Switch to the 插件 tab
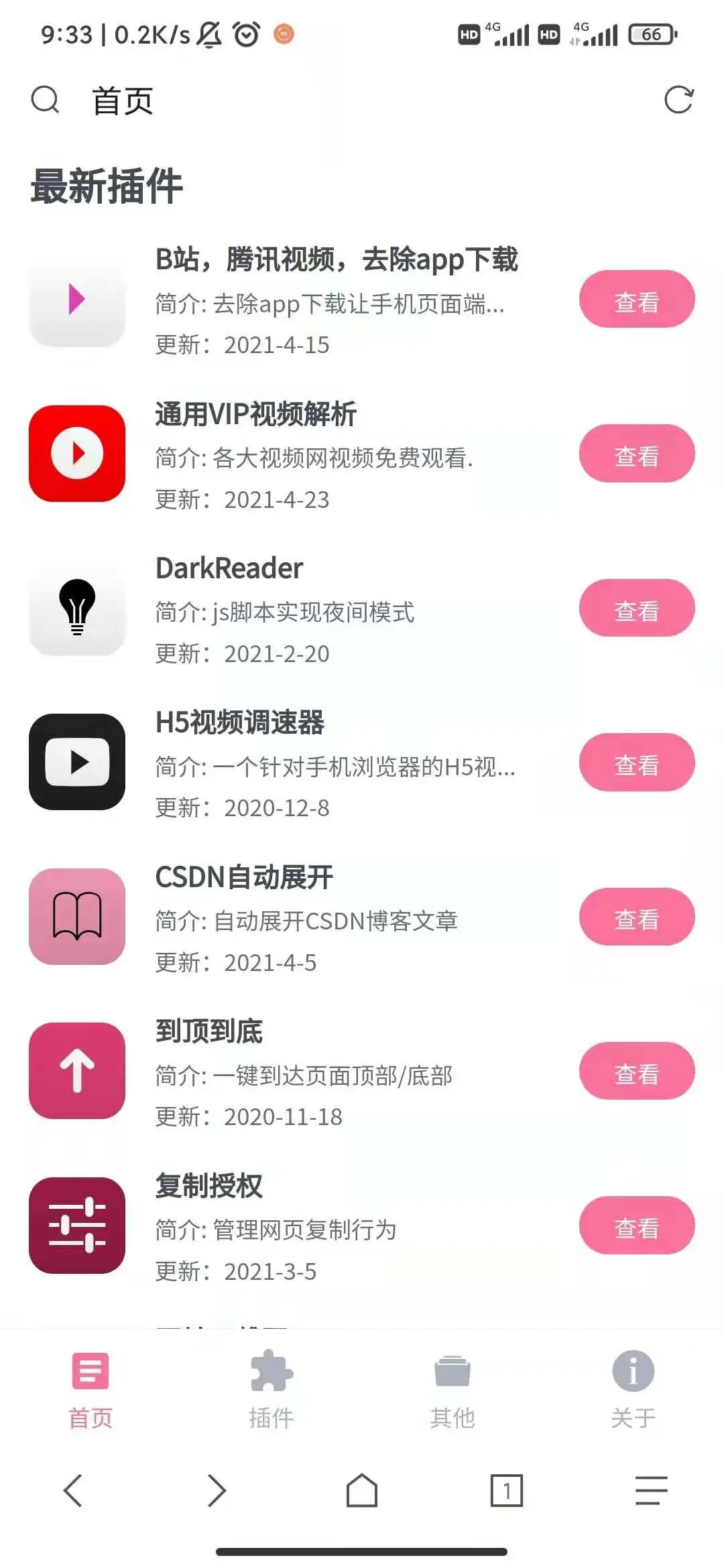Screen dimensions: 724x1568 pos(271,1388)
